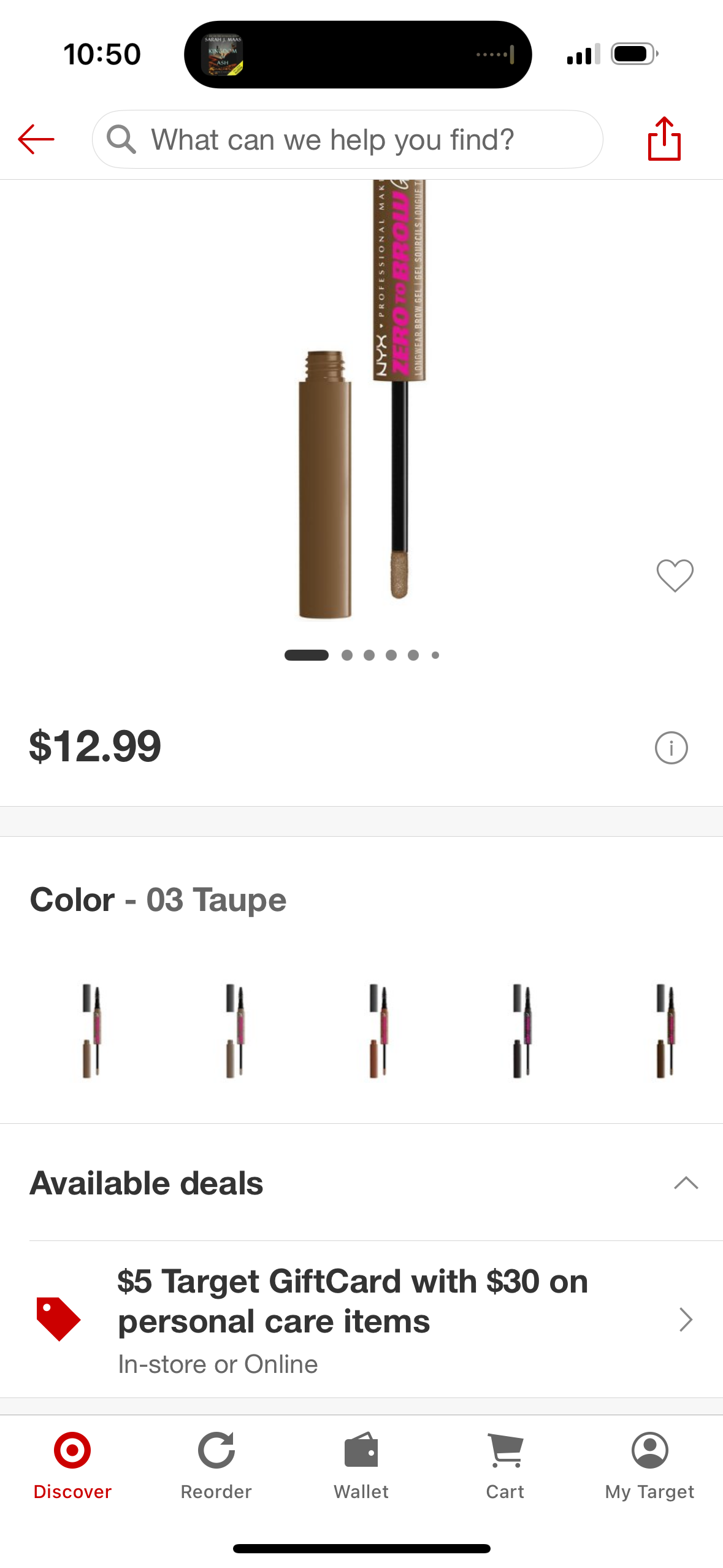Select the first color swatch

91,1031
